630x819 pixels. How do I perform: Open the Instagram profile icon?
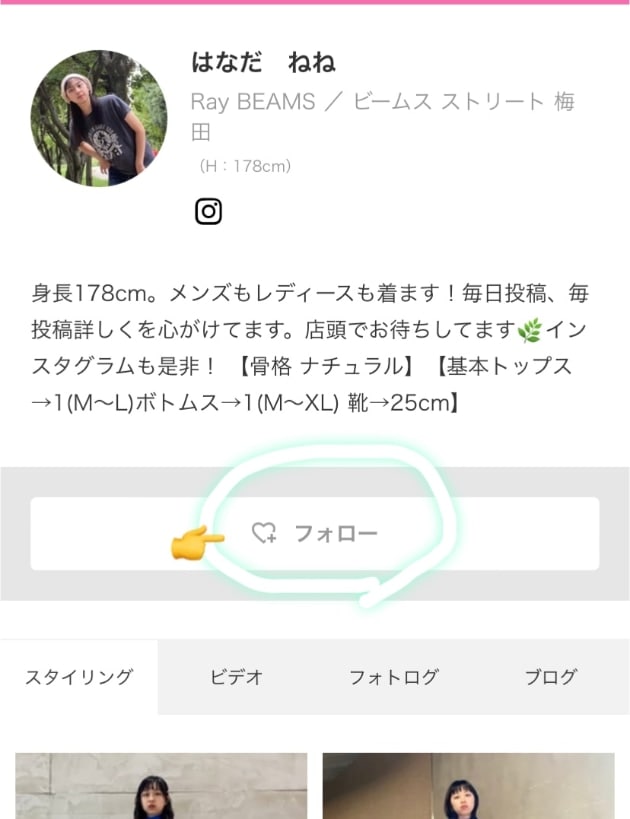click(x=208, y=211)
